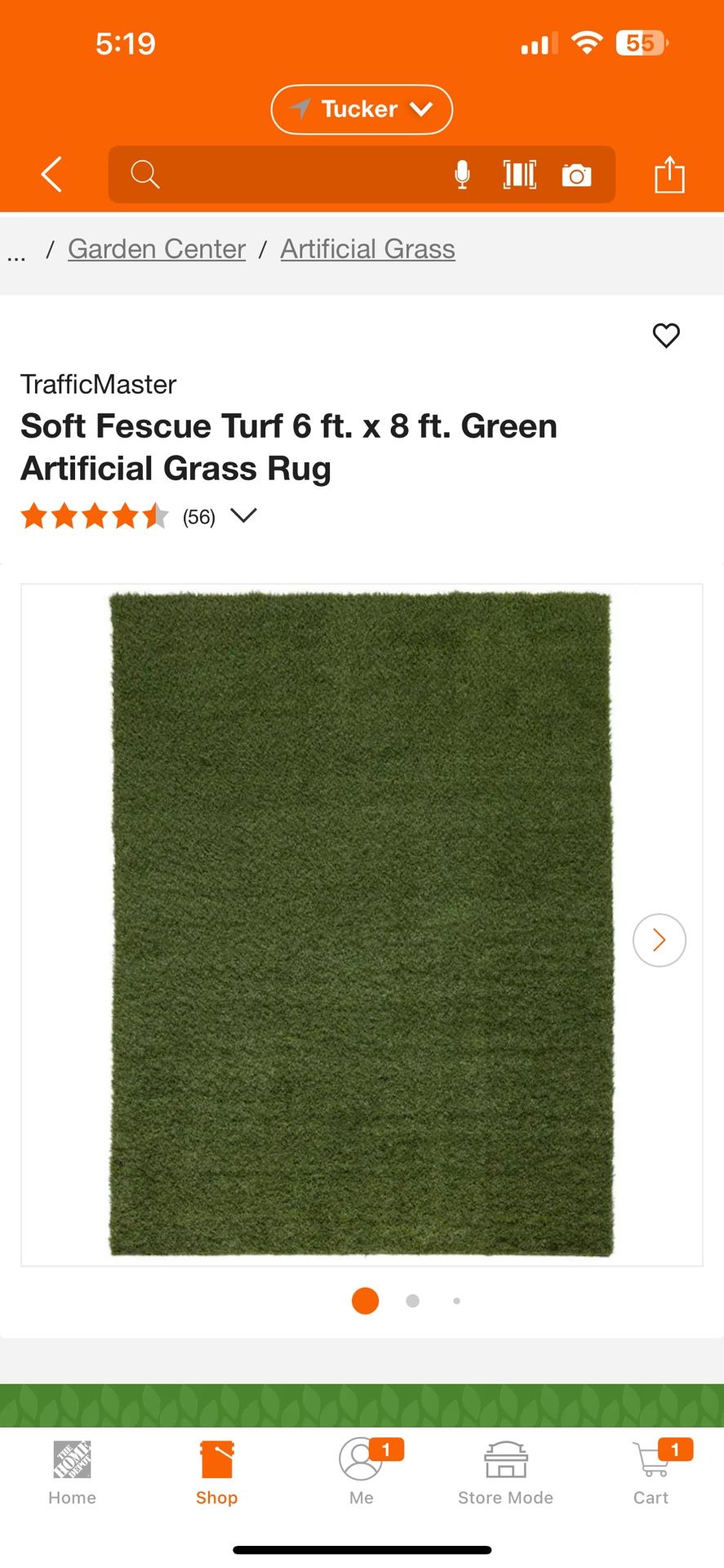Viewport: 724px width, 1568px height.
Task: Go to the Home tab
Action: (72, 1474)
